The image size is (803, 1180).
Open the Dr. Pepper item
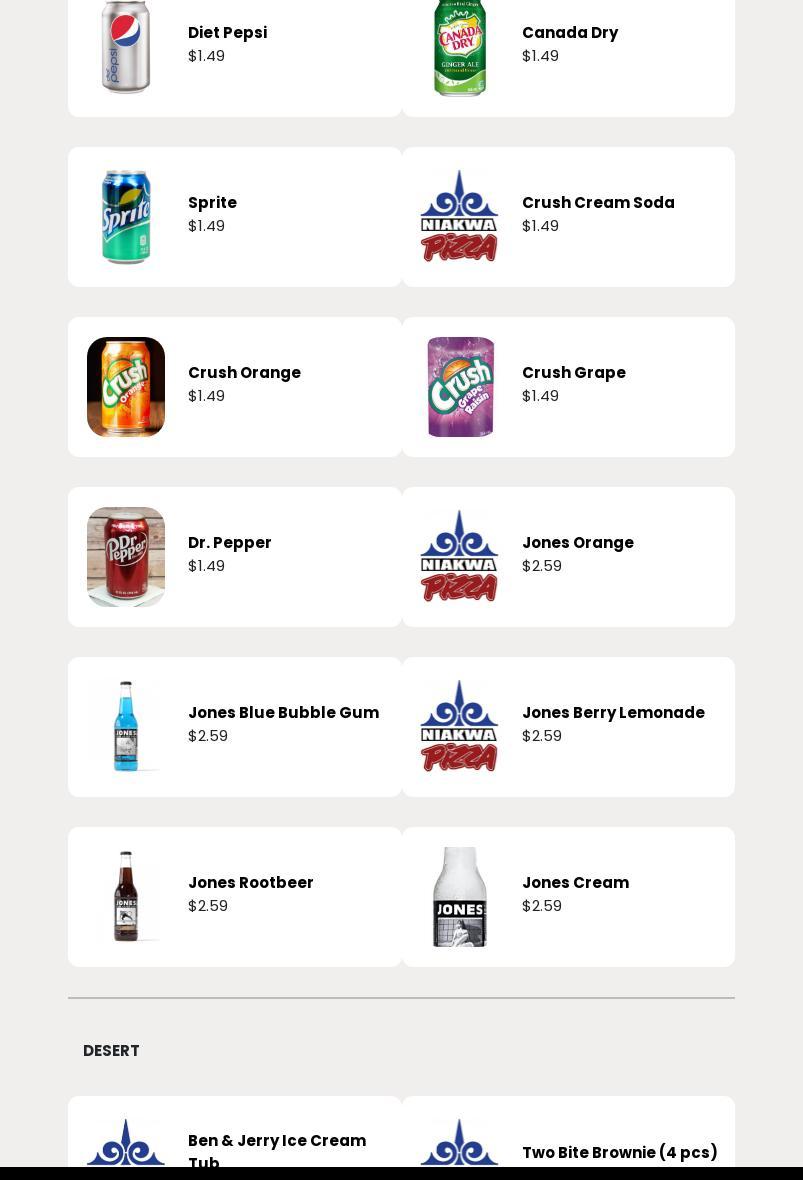click(x=234, y=557)
